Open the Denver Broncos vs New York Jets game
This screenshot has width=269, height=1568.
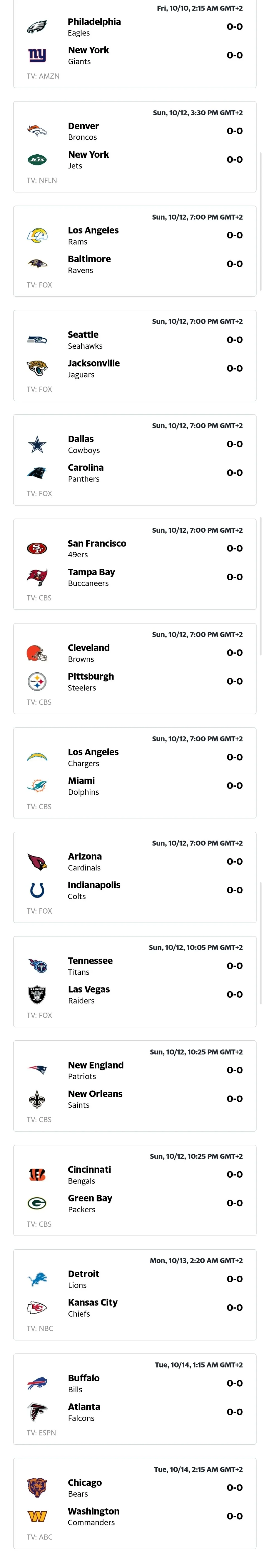(134, 146)
